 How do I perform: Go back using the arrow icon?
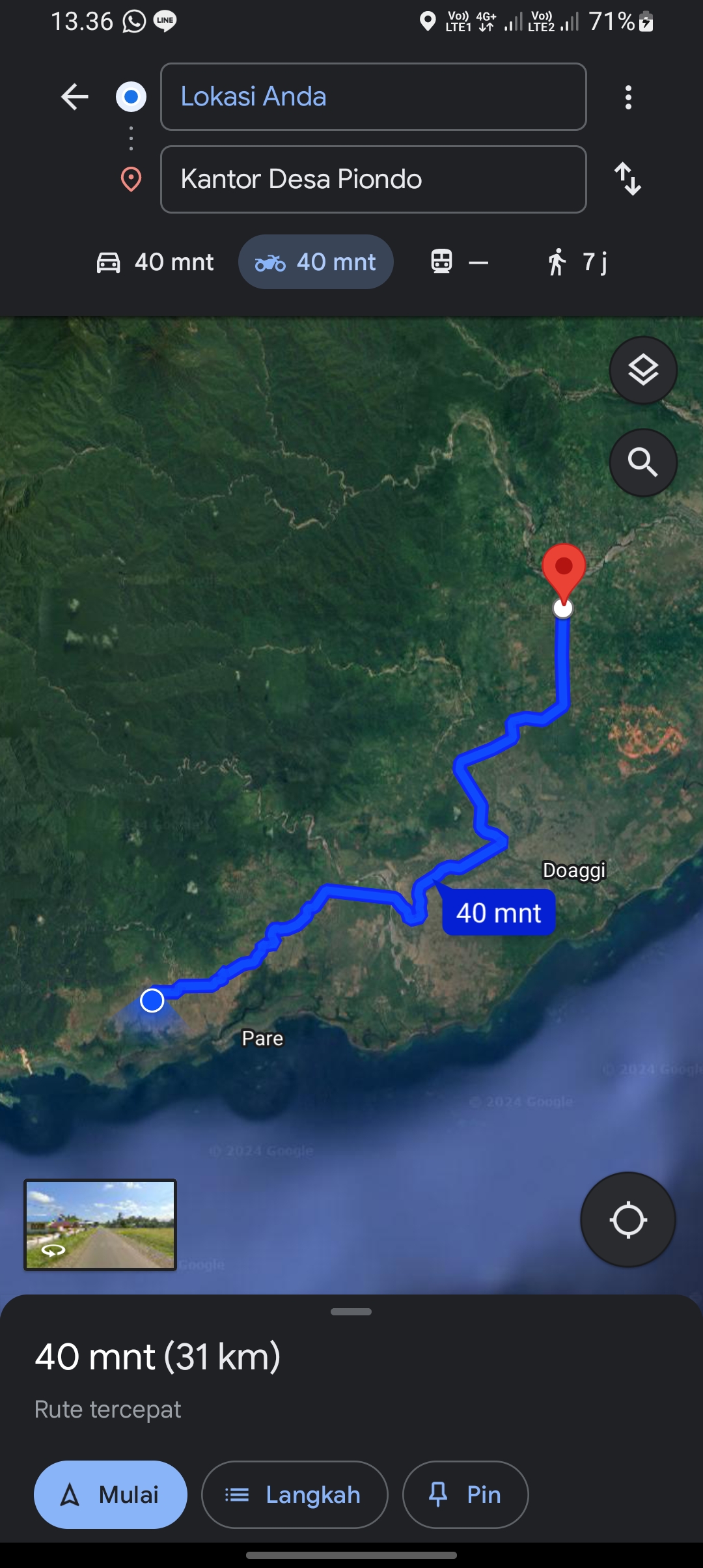point(75,97)
